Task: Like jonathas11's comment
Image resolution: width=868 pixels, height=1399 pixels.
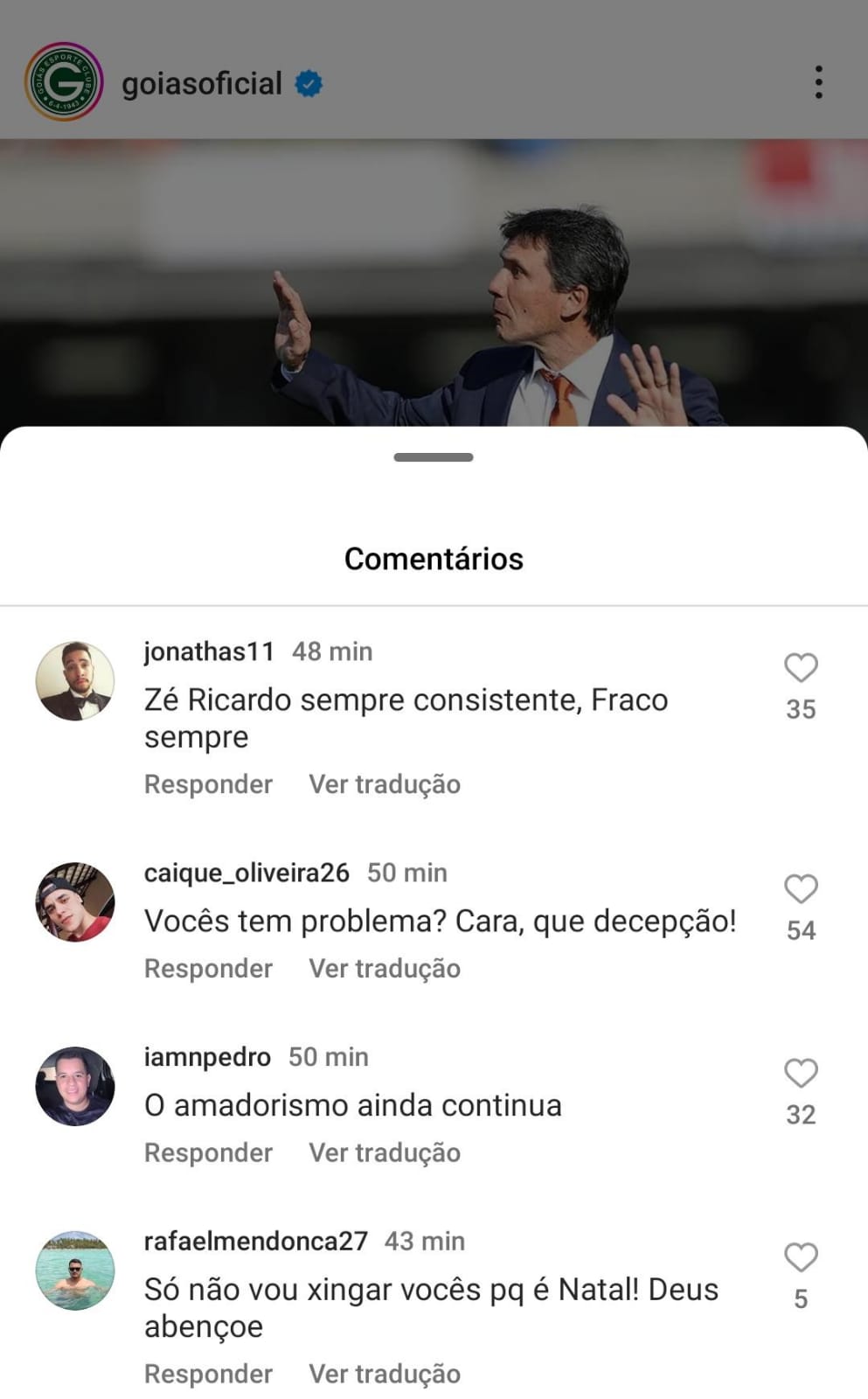Action: click(x=800, y=668)
